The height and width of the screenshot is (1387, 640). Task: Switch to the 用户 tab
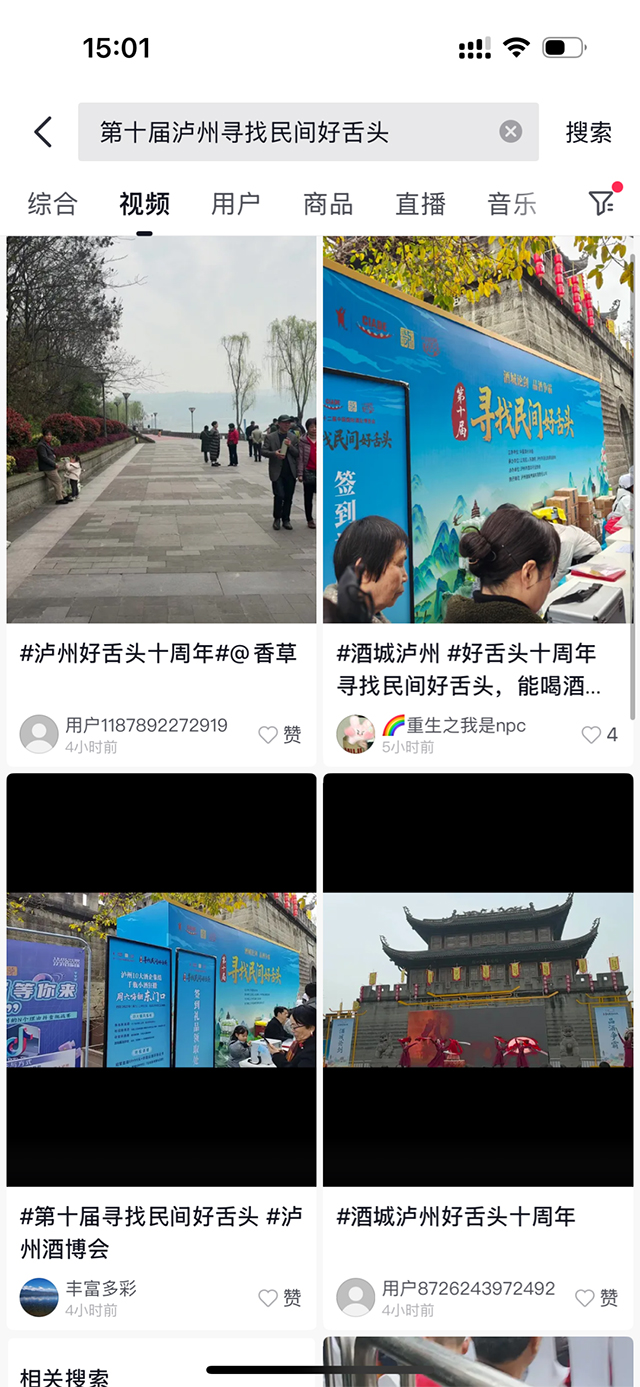coord(236,204)
